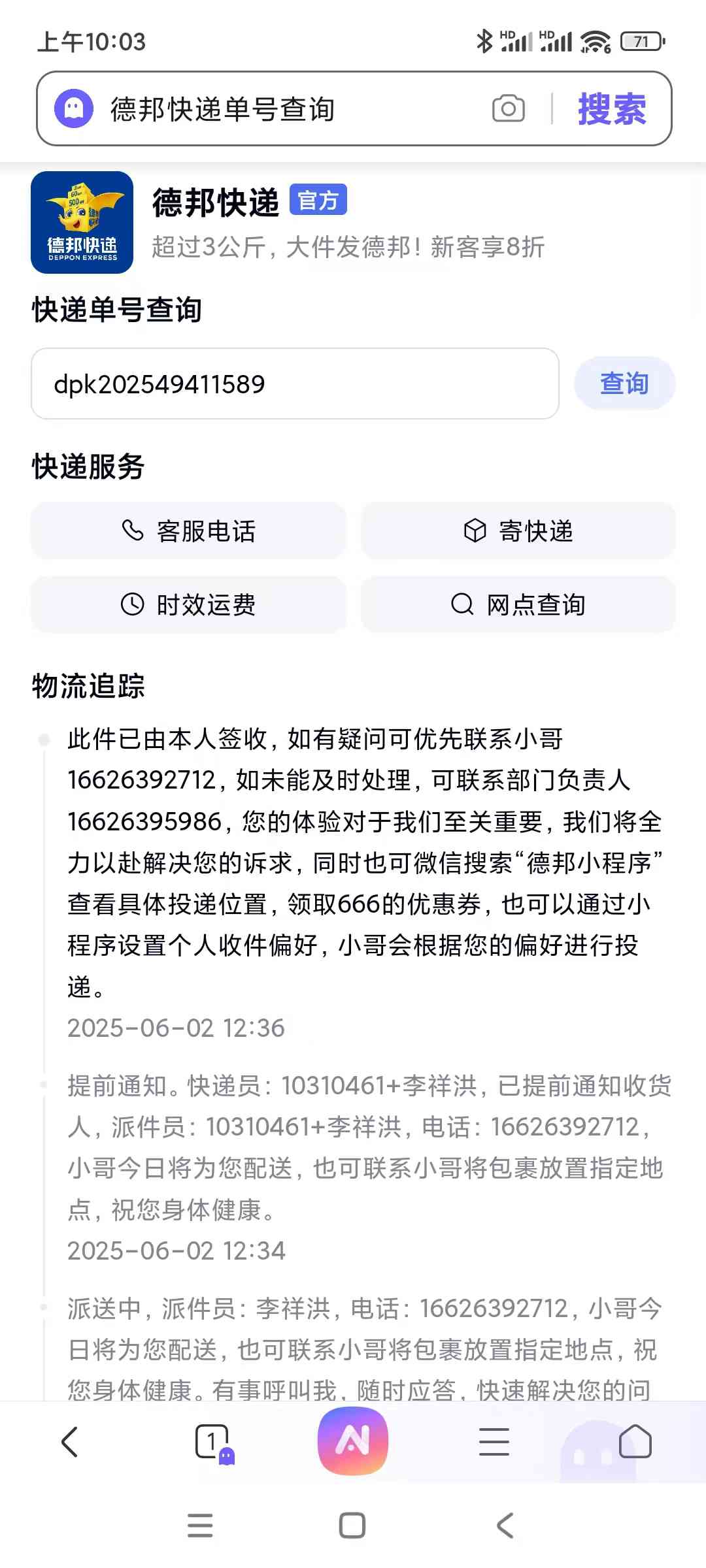The height and width of the screenshot is (1568, 706).
Task: Tap 查询 to look up the parcel
Action: pos(624,384)
